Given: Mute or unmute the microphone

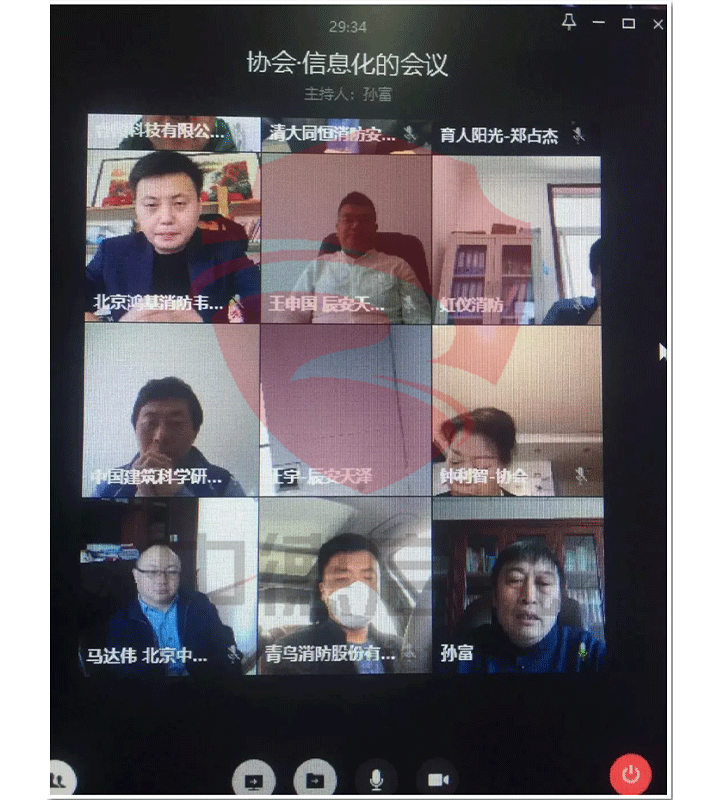Looking at the screenshot, I should point(377,778).
